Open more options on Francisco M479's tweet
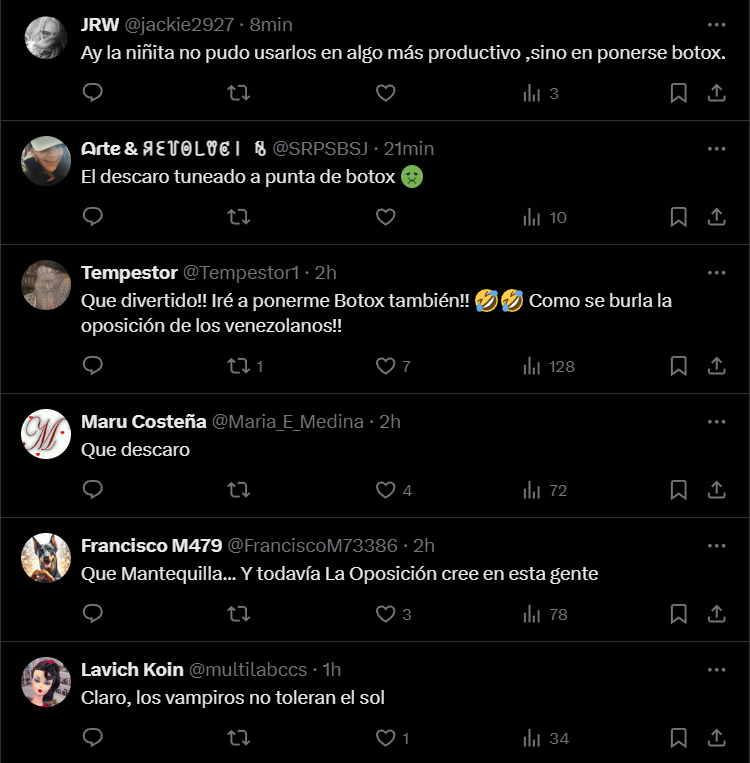The image size is (750, 763). pos(716,545)
